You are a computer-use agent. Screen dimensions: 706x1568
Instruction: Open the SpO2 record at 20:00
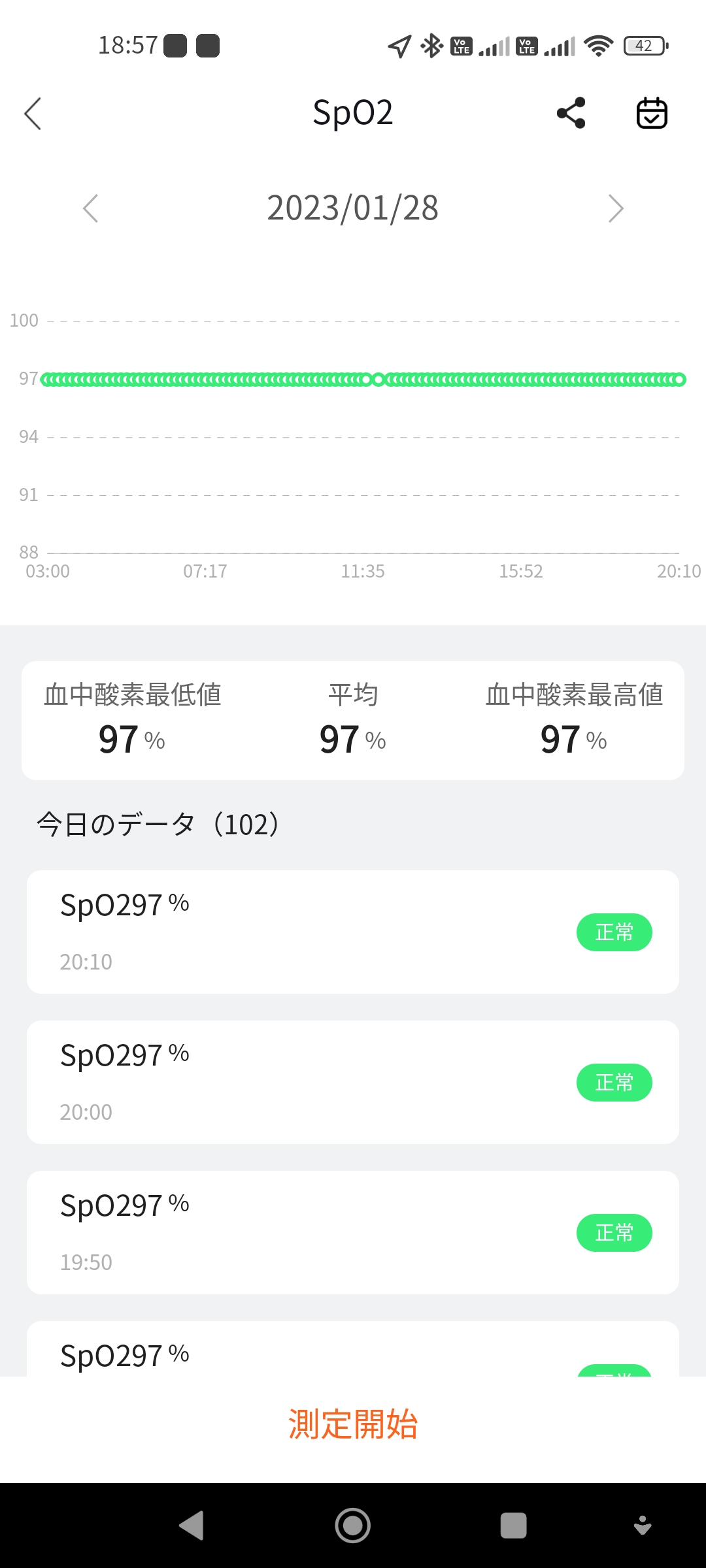point(353,1082)
